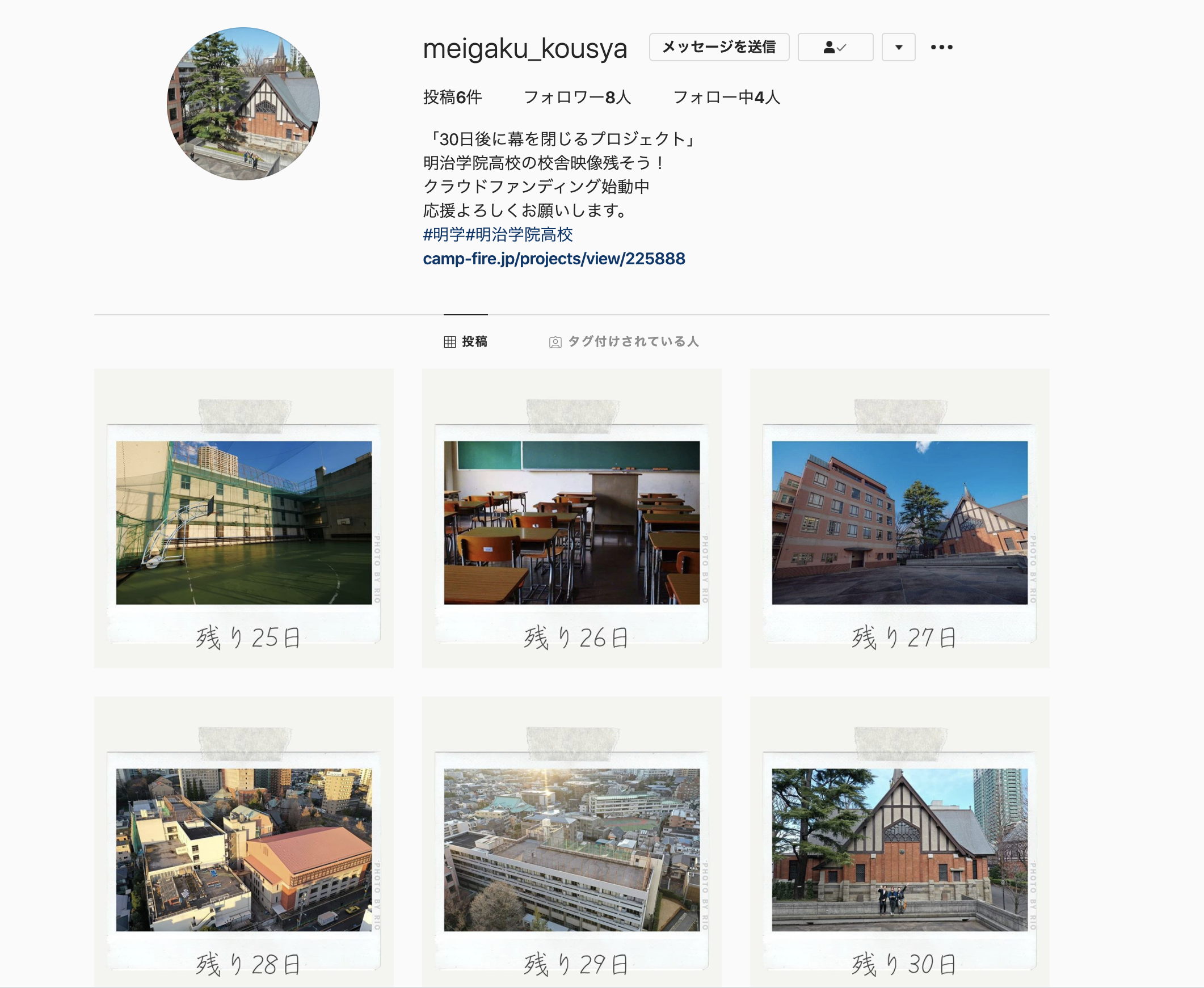This screenshot has width=1204, height=988.
Task: View the meigaku_kousya profile picture
Action: coord(243,104)
